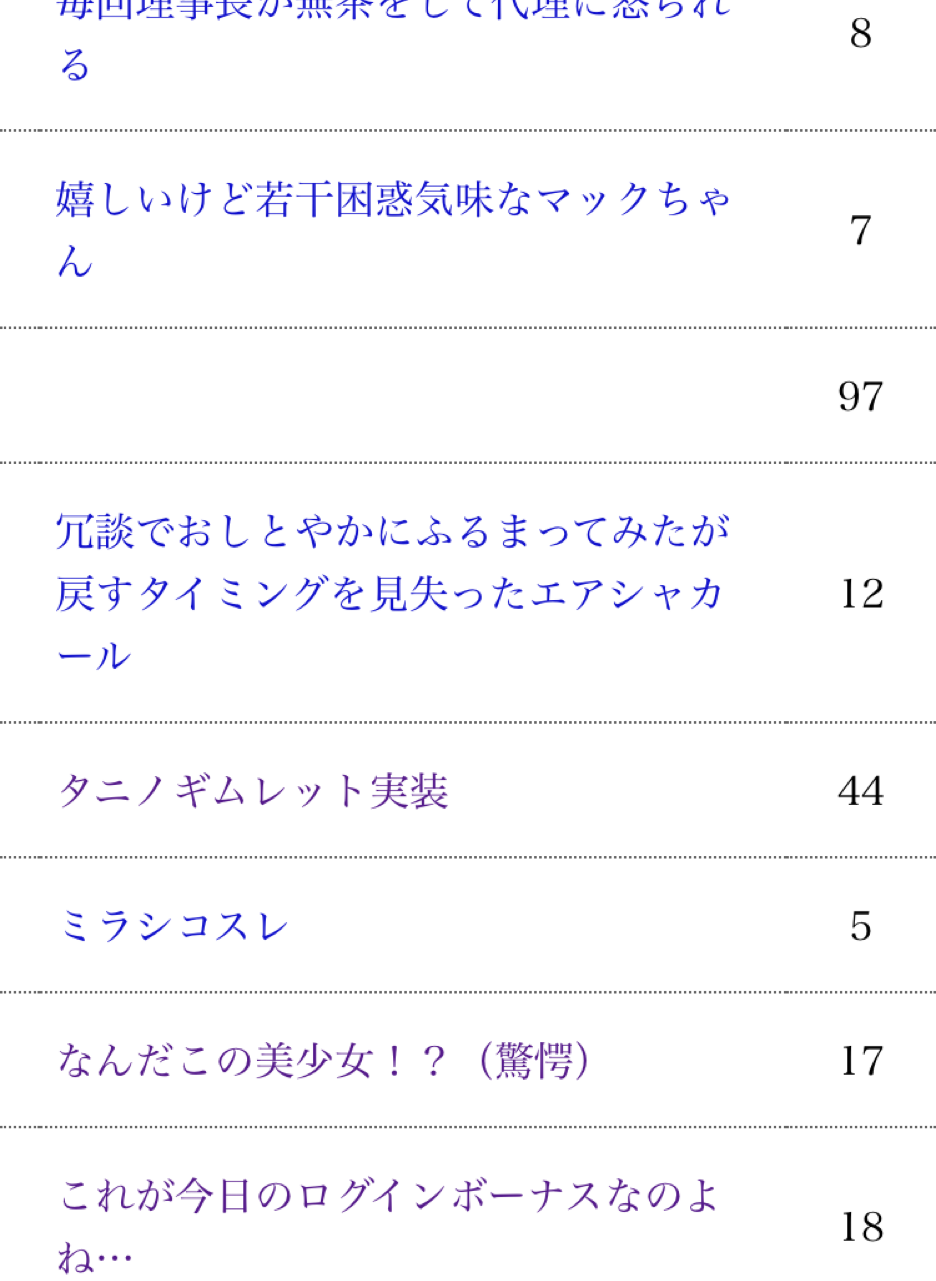Visit the タニノギムレット実装 thread

click(x=253, y=792)
